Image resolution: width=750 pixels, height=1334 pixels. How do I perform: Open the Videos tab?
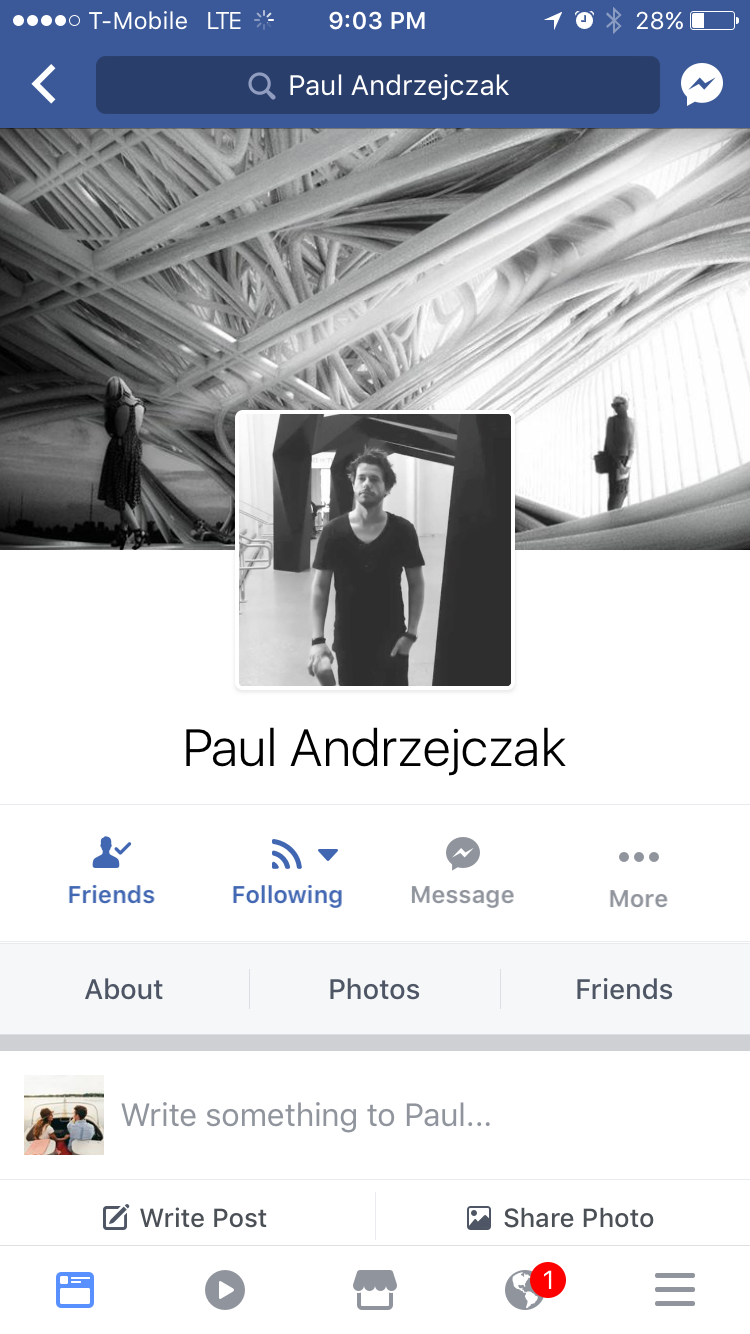[x=225, y=1290]
